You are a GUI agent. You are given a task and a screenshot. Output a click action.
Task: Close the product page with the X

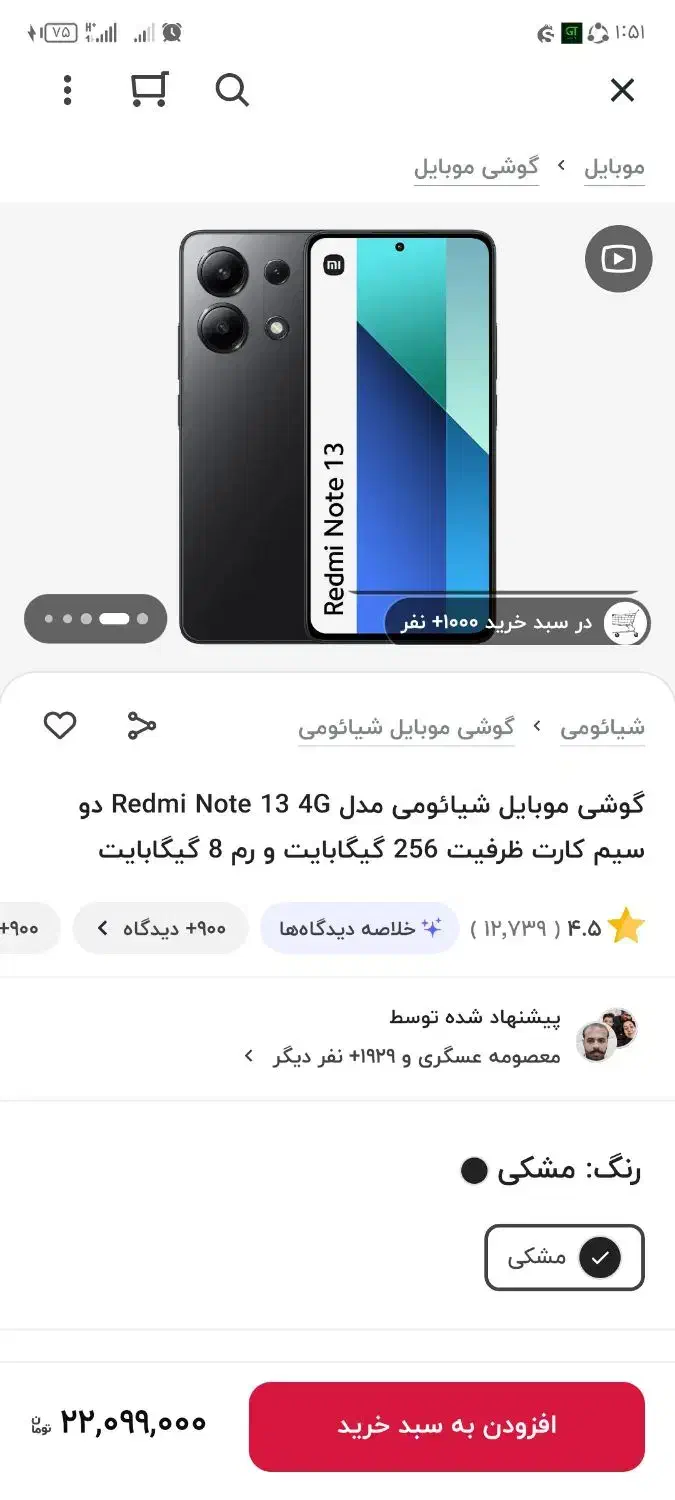click(x=622, y=91)
